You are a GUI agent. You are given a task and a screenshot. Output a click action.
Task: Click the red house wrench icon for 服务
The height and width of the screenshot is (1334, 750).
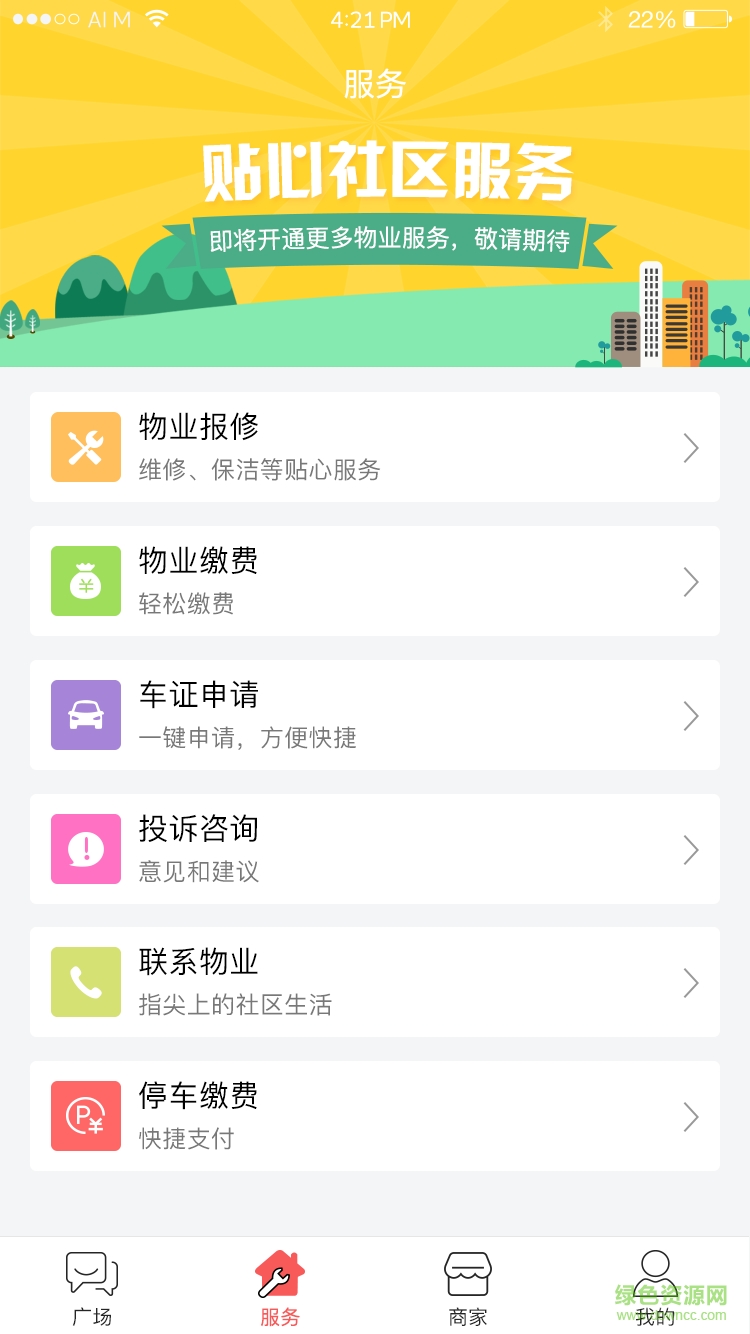[280, 1271]
